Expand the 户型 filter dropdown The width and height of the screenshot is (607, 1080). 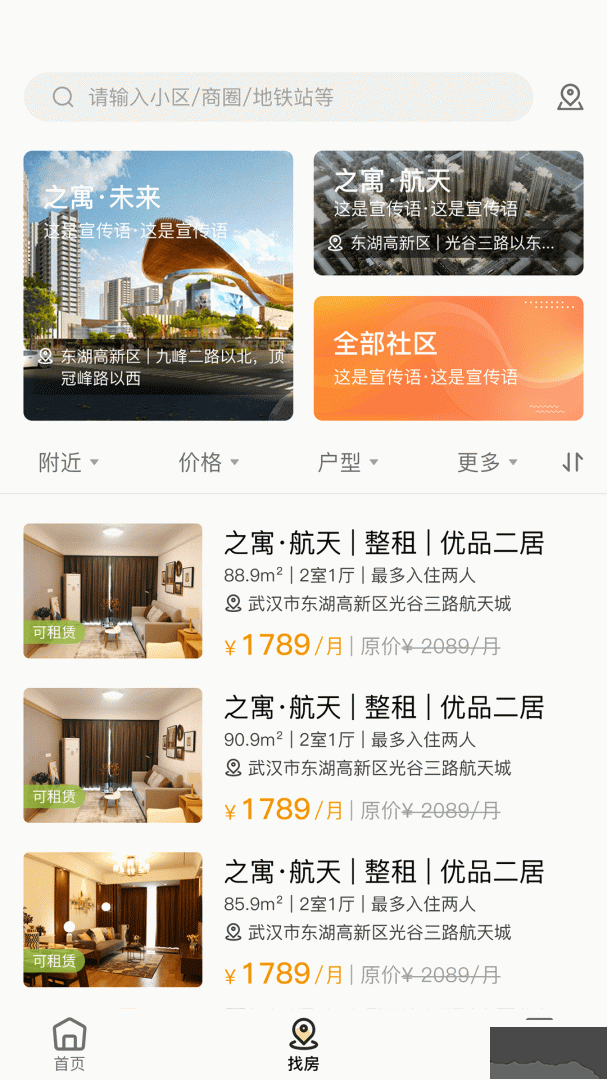[347, 462]
